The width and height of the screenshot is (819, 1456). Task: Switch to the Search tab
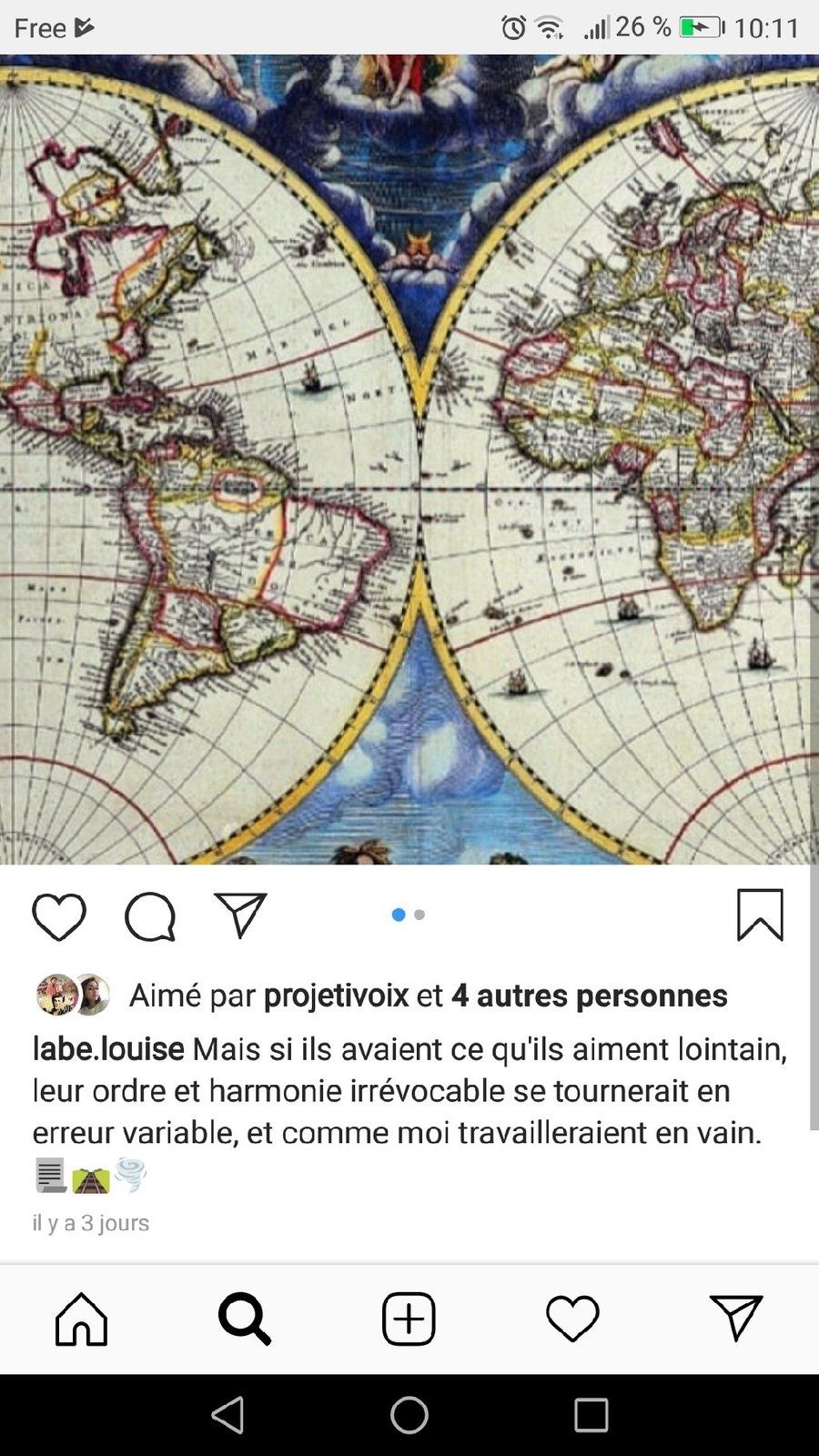[x=245, y=1319]
